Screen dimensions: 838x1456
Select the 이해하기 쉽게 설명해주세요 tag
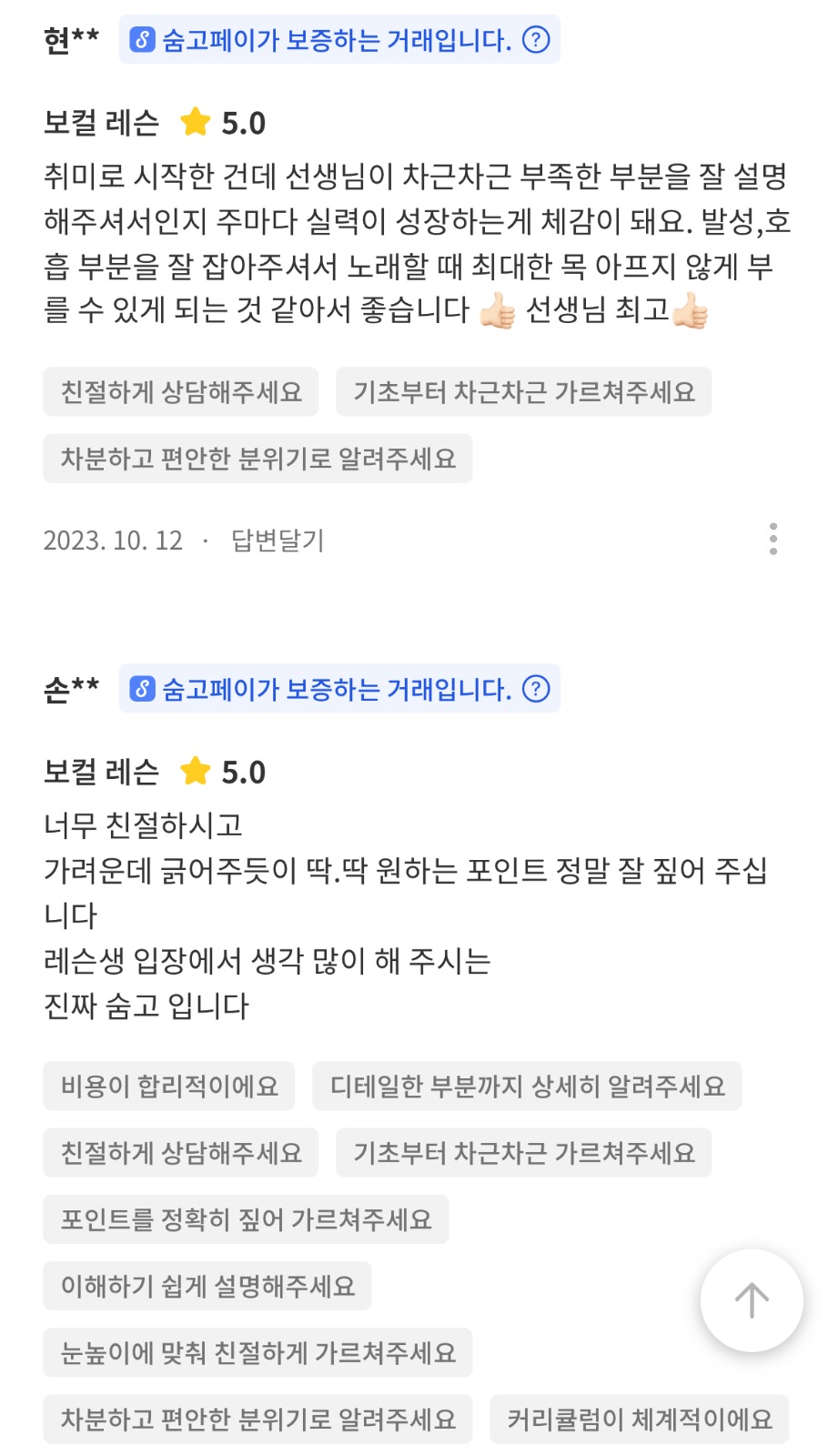(206, 1285)
